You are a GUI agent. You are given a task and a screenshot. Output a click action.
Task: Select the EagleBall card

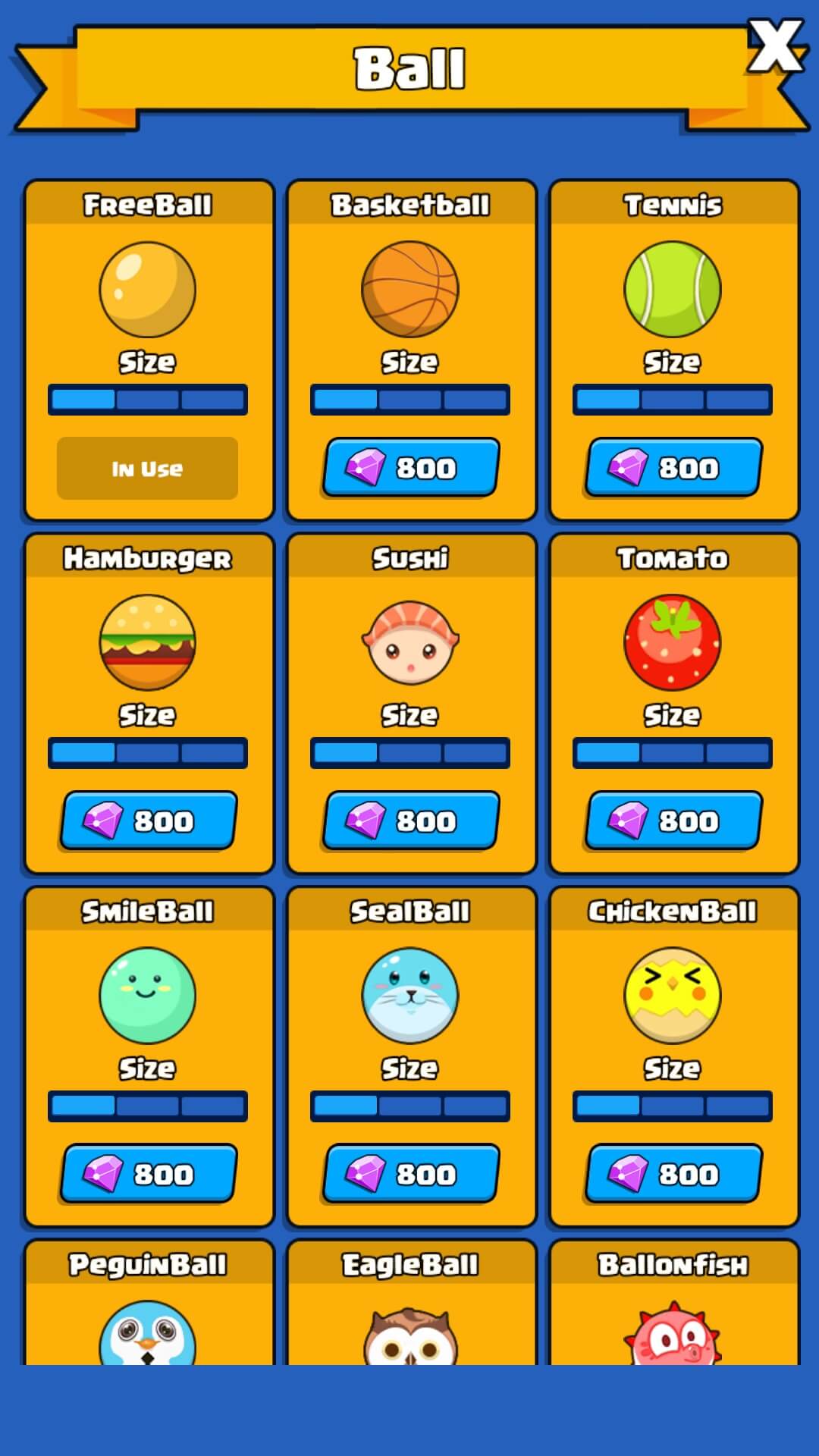(x=410, y=1312)
